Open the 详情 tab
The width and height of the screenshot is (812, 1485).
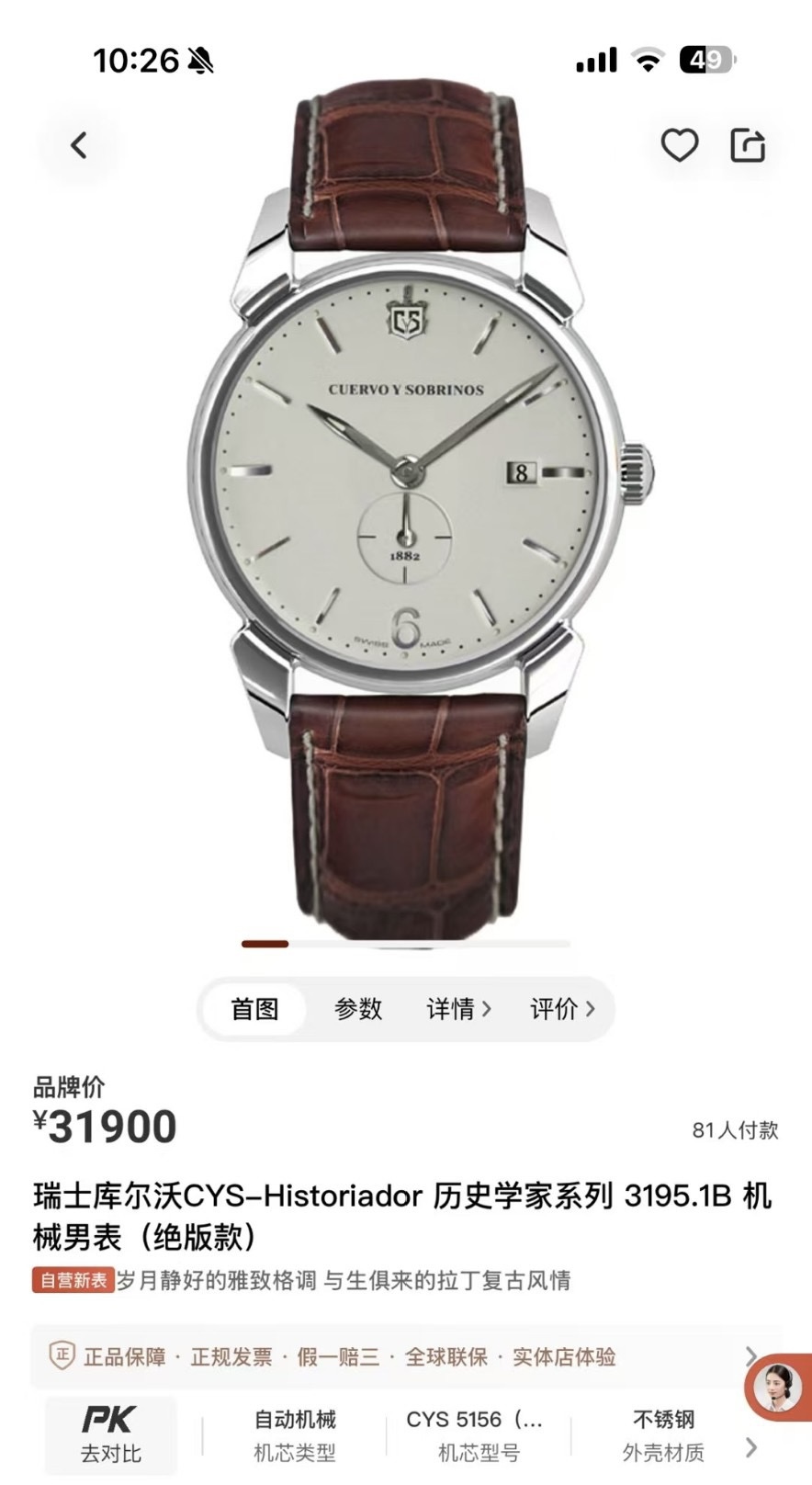(x=458, y=1009)
